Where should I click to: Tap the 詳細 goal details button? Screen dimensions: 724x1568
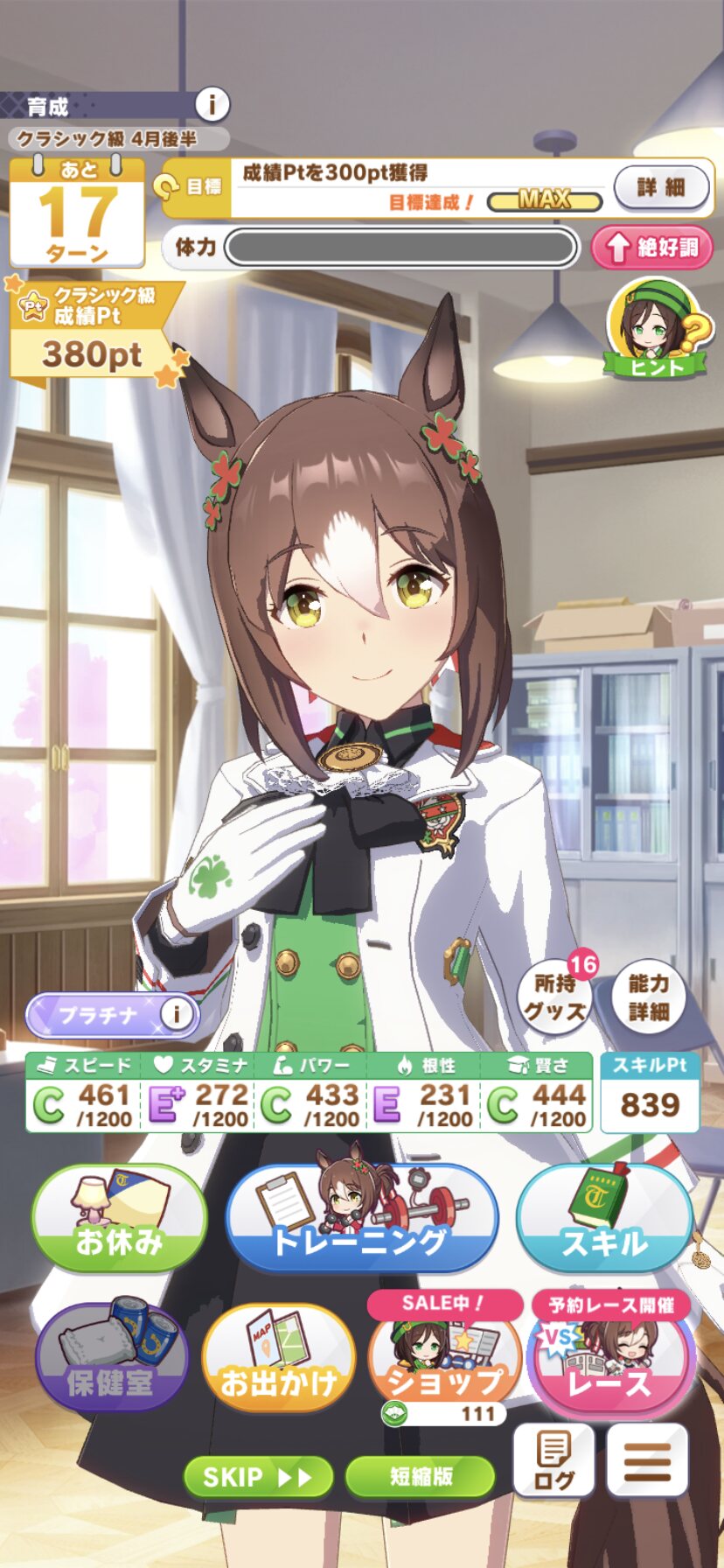[x=660, y=186]
